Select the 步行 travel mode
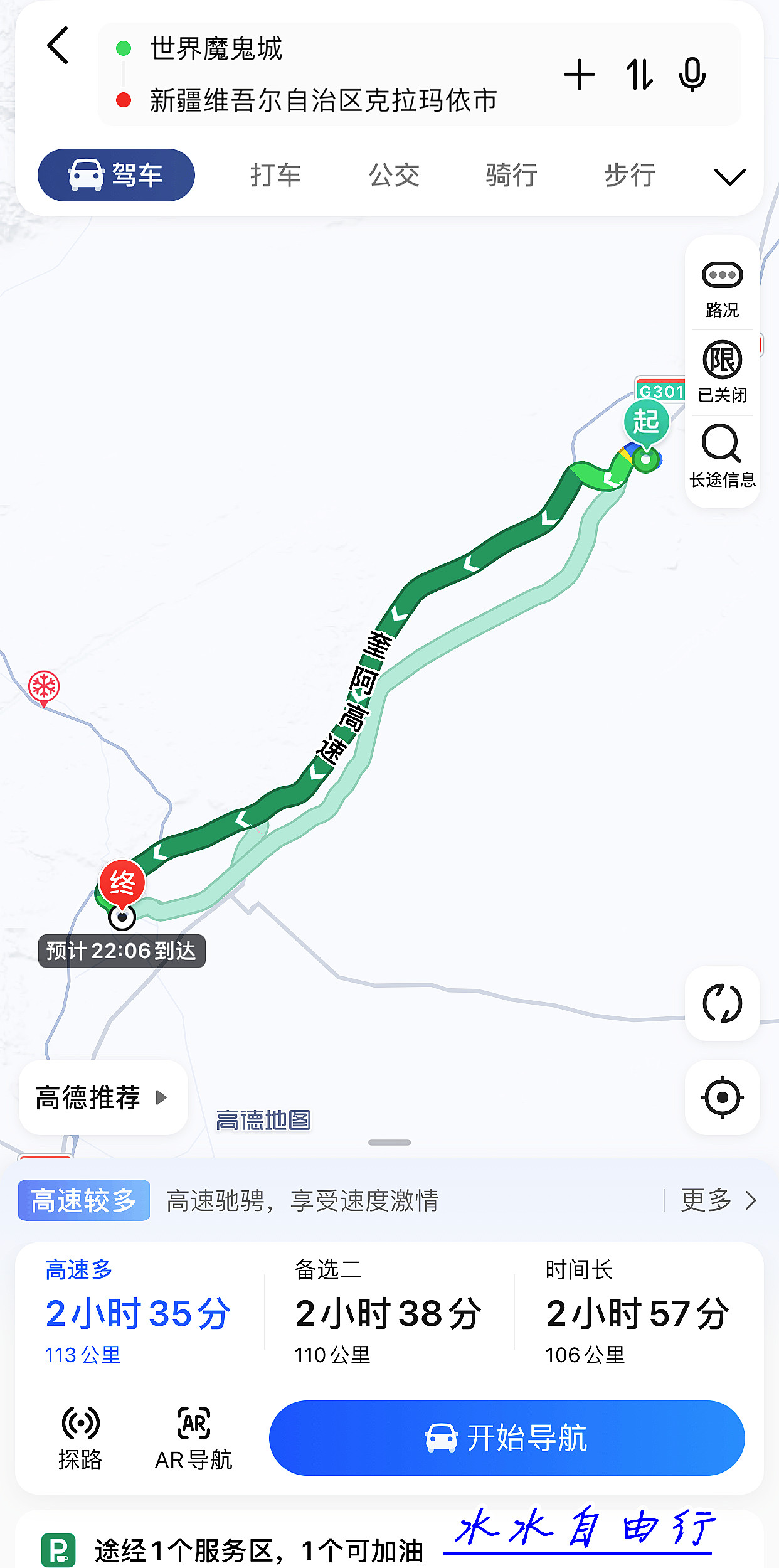 [x=630, y=175]
